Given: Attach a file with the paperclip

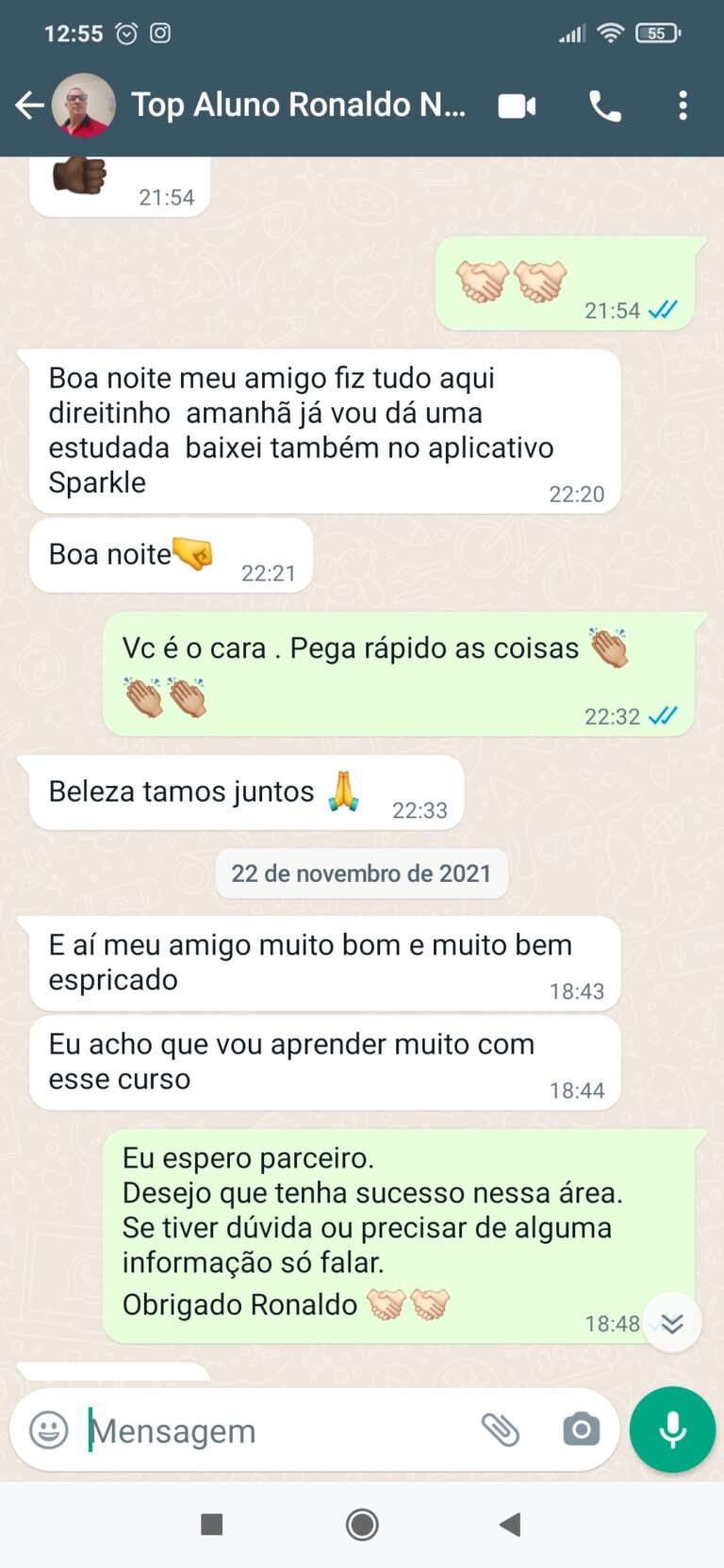Looking at the screenshot, I should (x=500, y=1429).
